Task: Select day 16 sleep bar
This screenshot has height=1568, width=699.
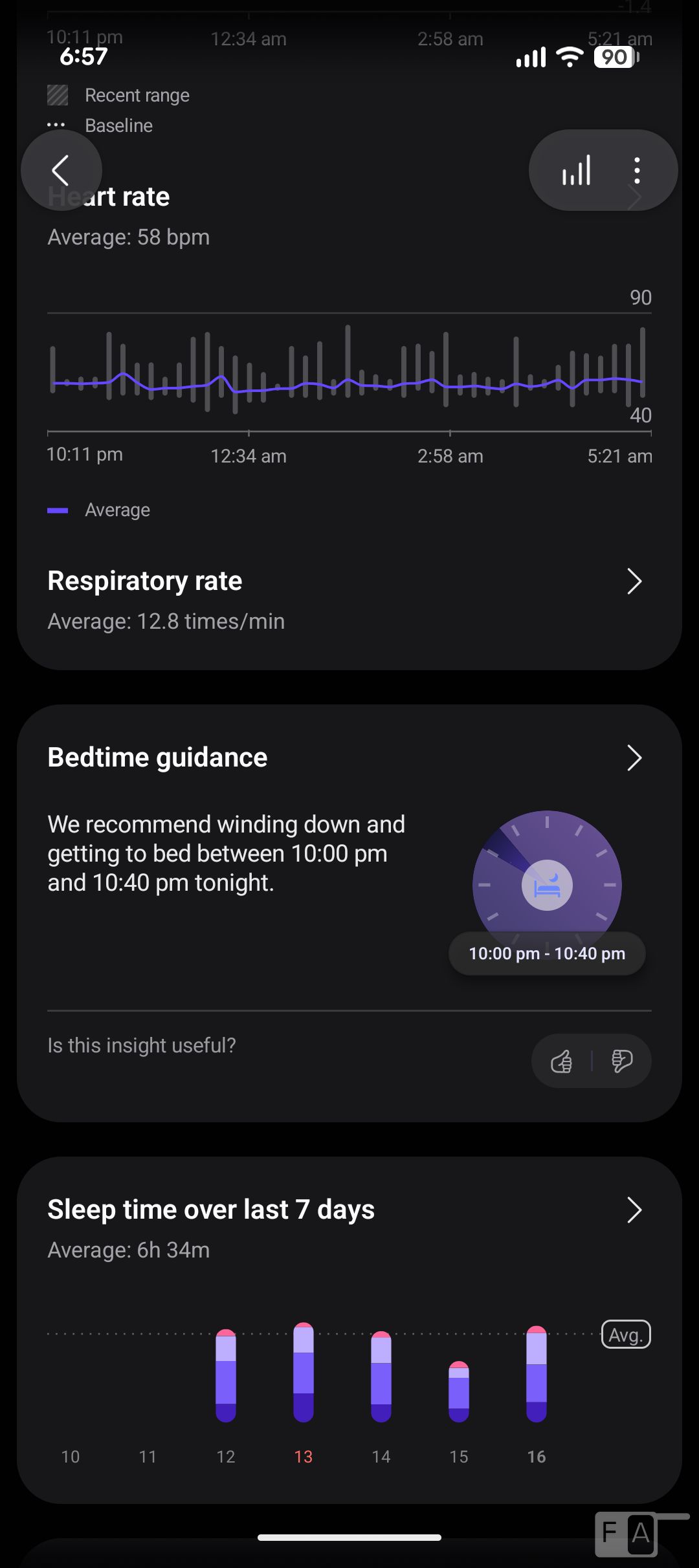Action: [x=537, y=1374]
